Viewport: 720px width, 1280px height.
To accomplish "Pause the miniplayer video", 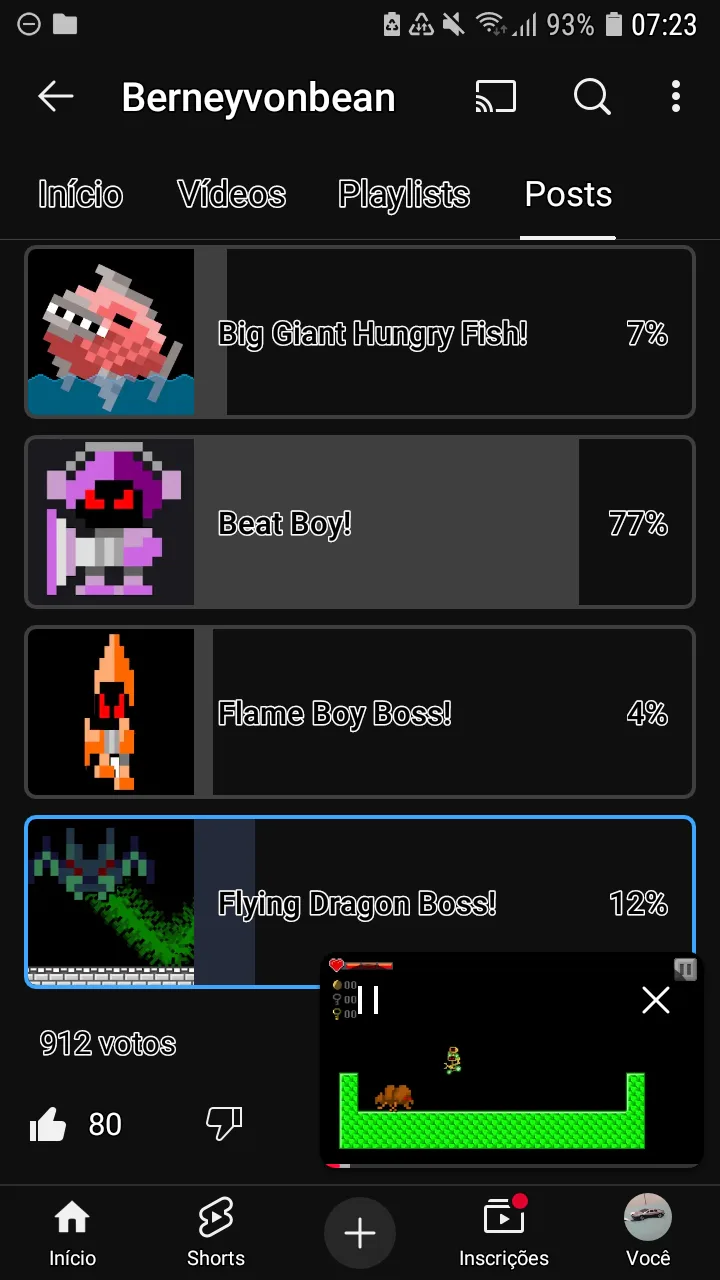I will coord(369,1000).
